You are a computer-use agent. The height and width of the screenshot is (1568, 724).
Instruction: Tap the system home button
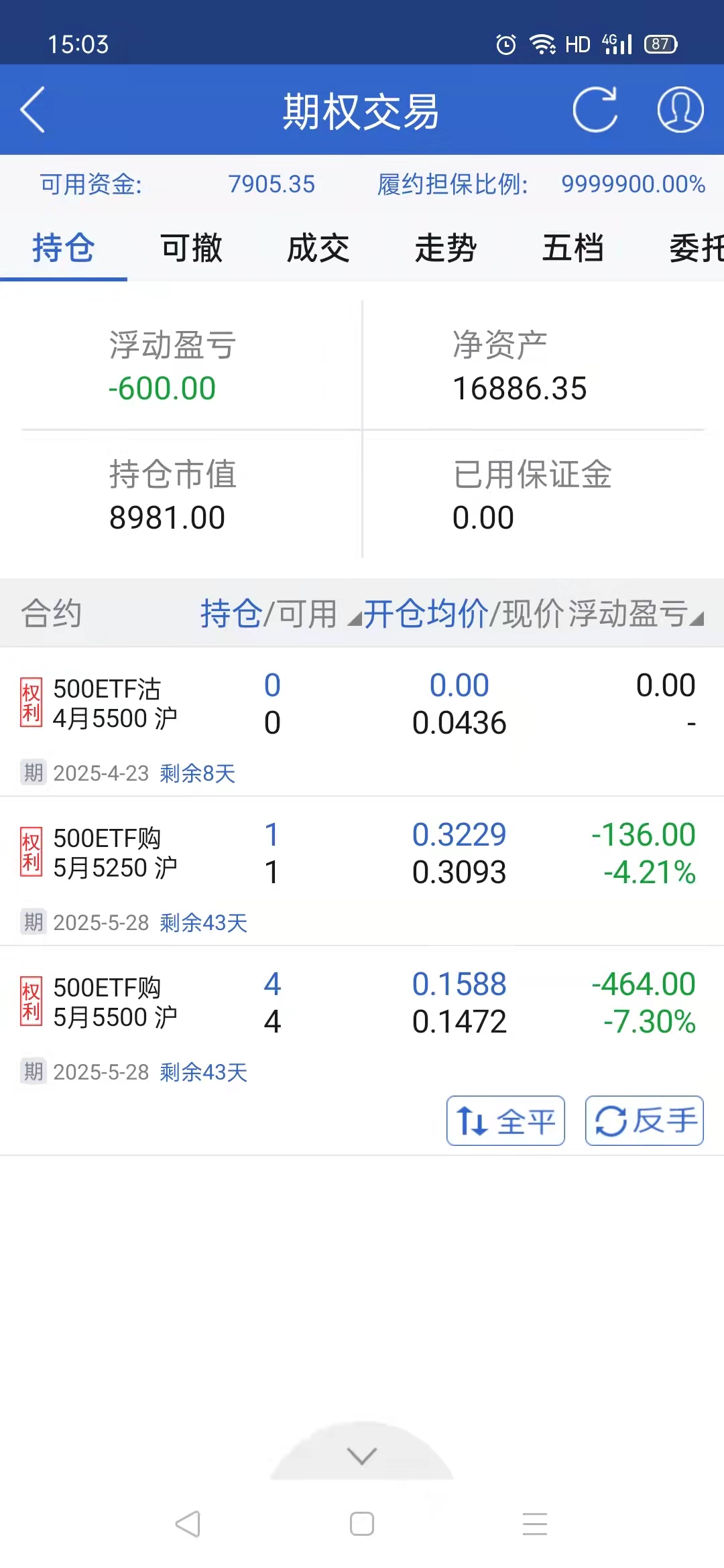362,1524
